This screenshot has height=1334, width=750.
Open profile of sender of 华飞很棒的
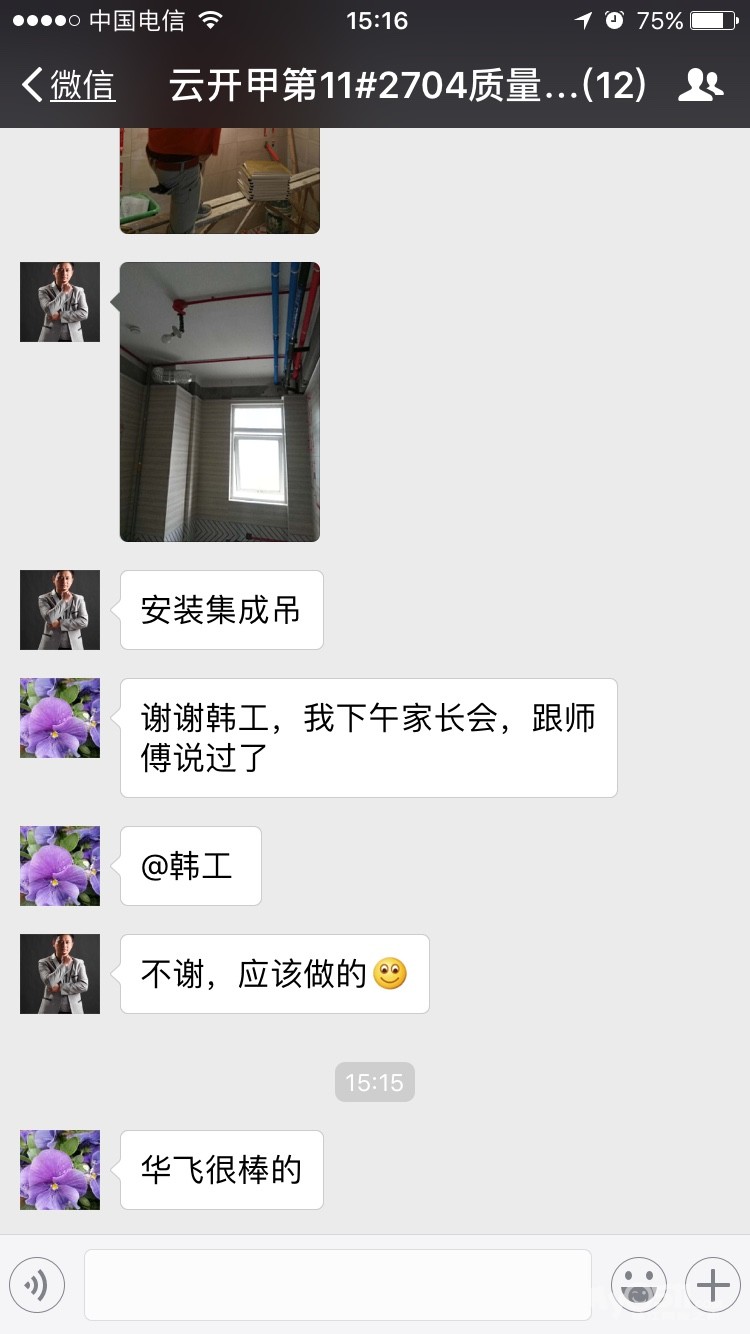[60, 1170]
